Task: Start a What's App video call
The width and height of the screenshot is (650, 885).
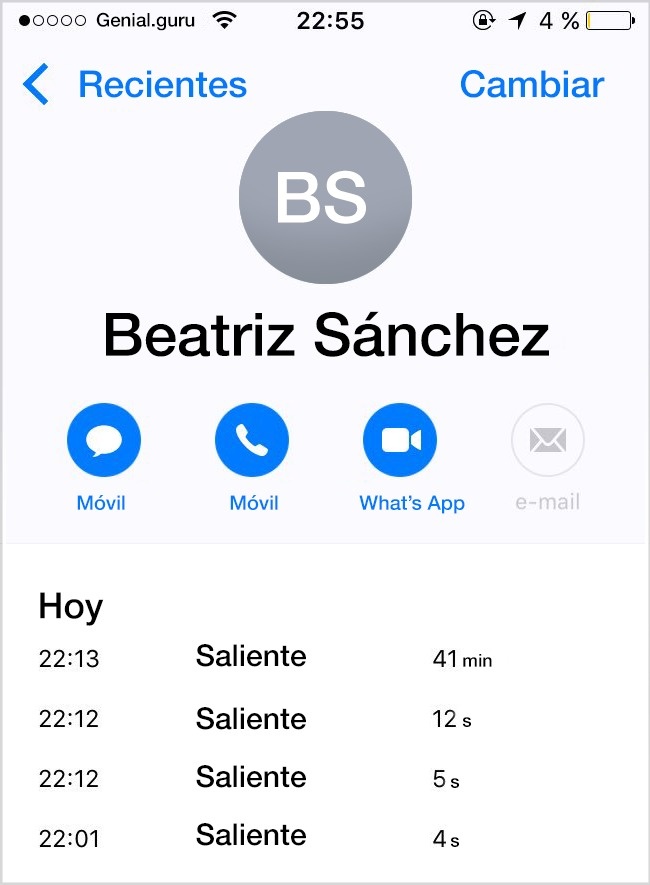Action: (x=400, y=440)
